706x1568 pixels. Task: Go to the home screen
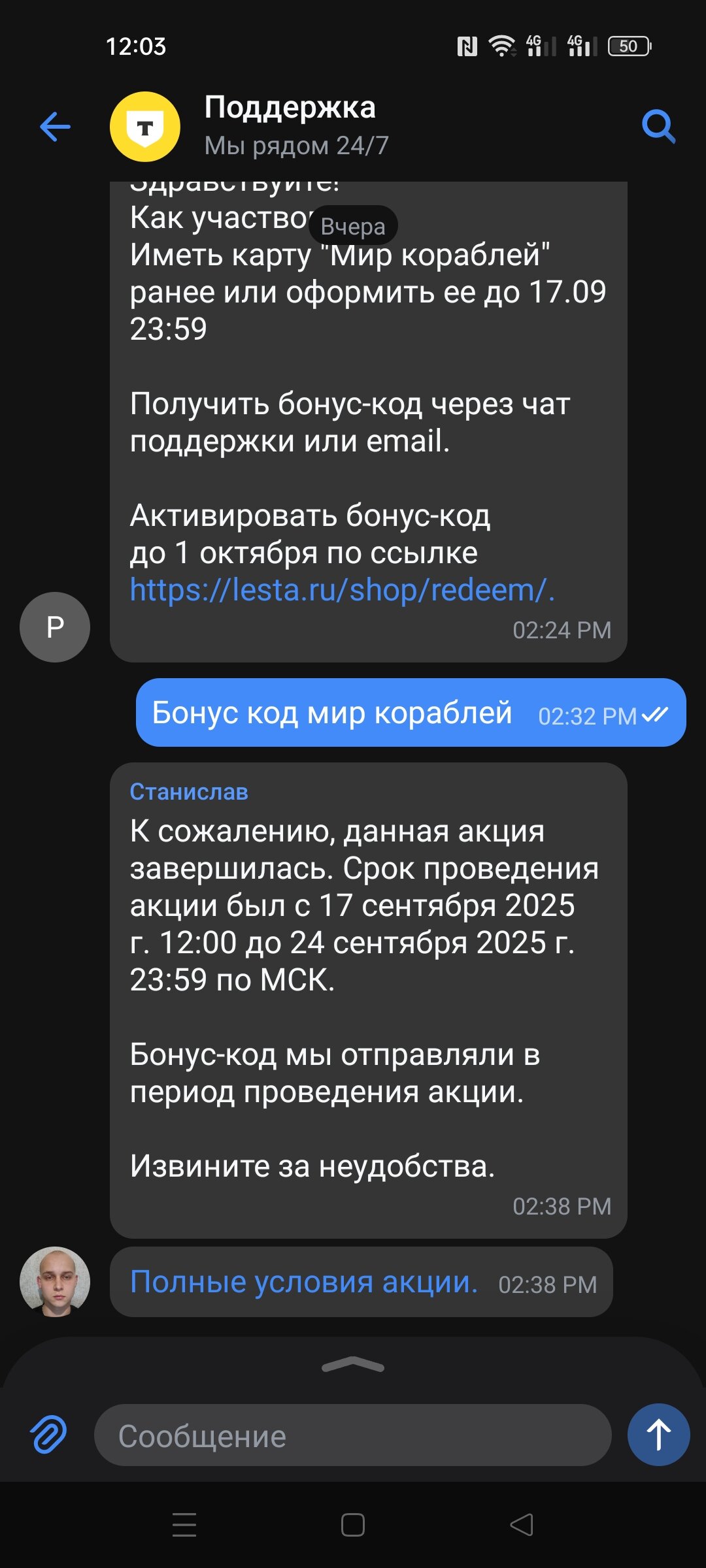point(353,1525)
